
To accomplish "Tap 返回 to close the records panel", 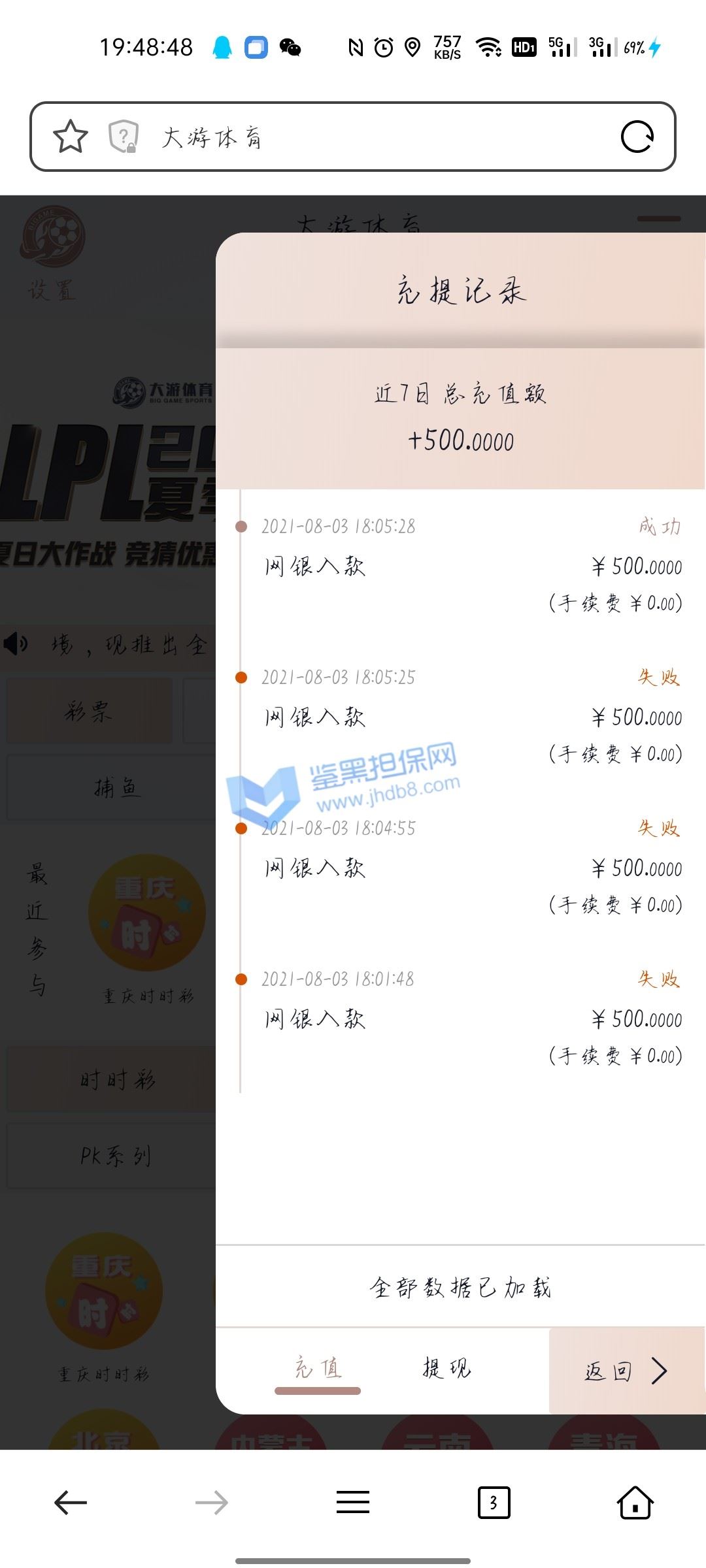I will coord(626,1371).
